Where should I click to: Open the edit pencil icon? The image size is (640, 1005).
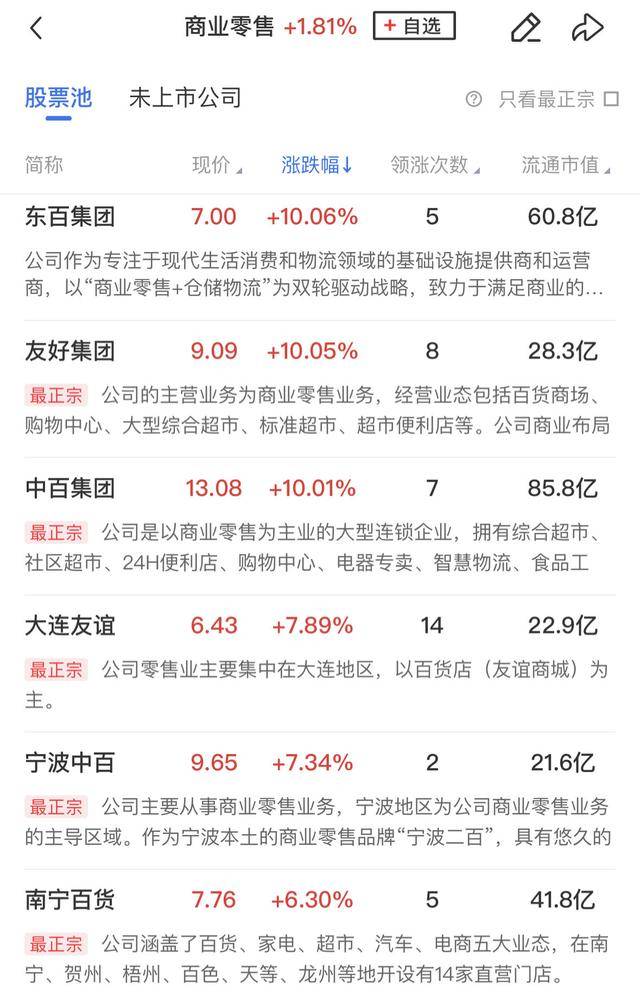tap(525, 28)
